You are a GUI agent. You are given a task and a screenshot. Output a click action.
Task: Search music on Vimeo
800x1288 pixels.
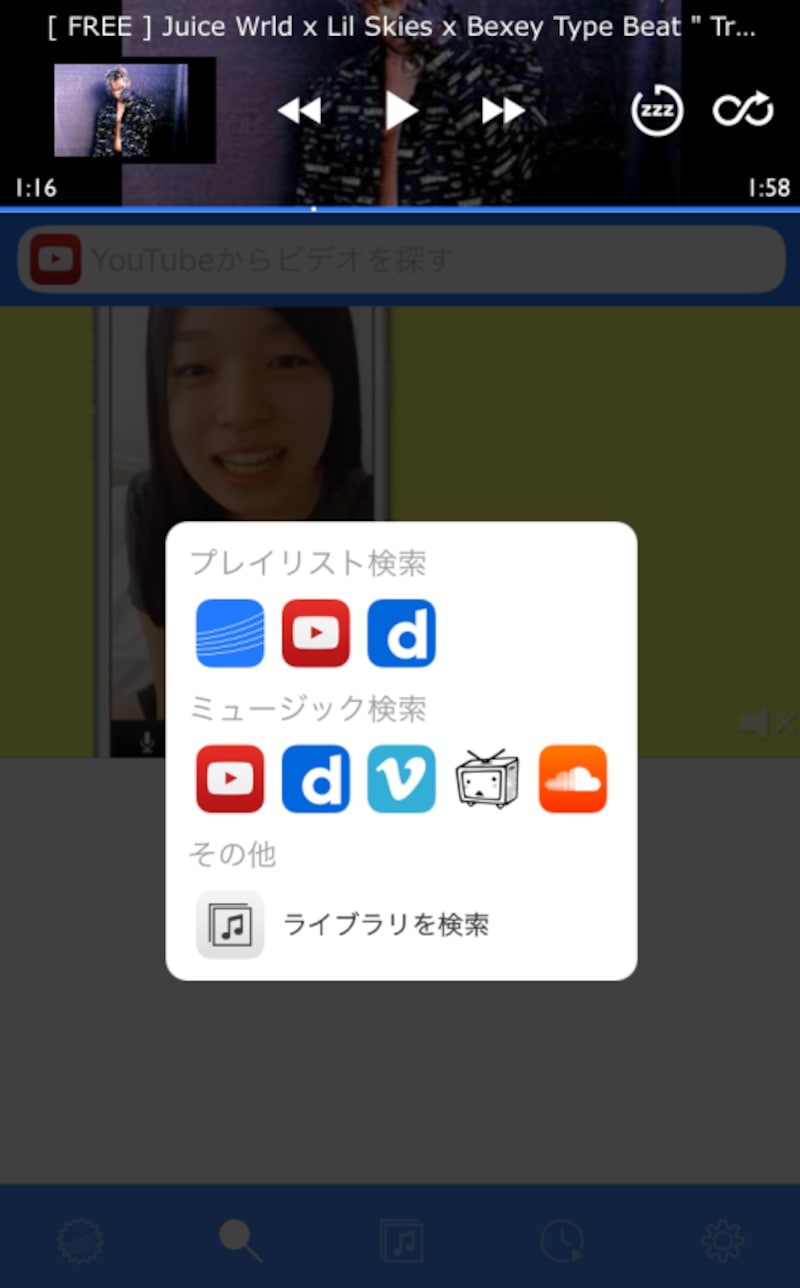click(401, 779)
